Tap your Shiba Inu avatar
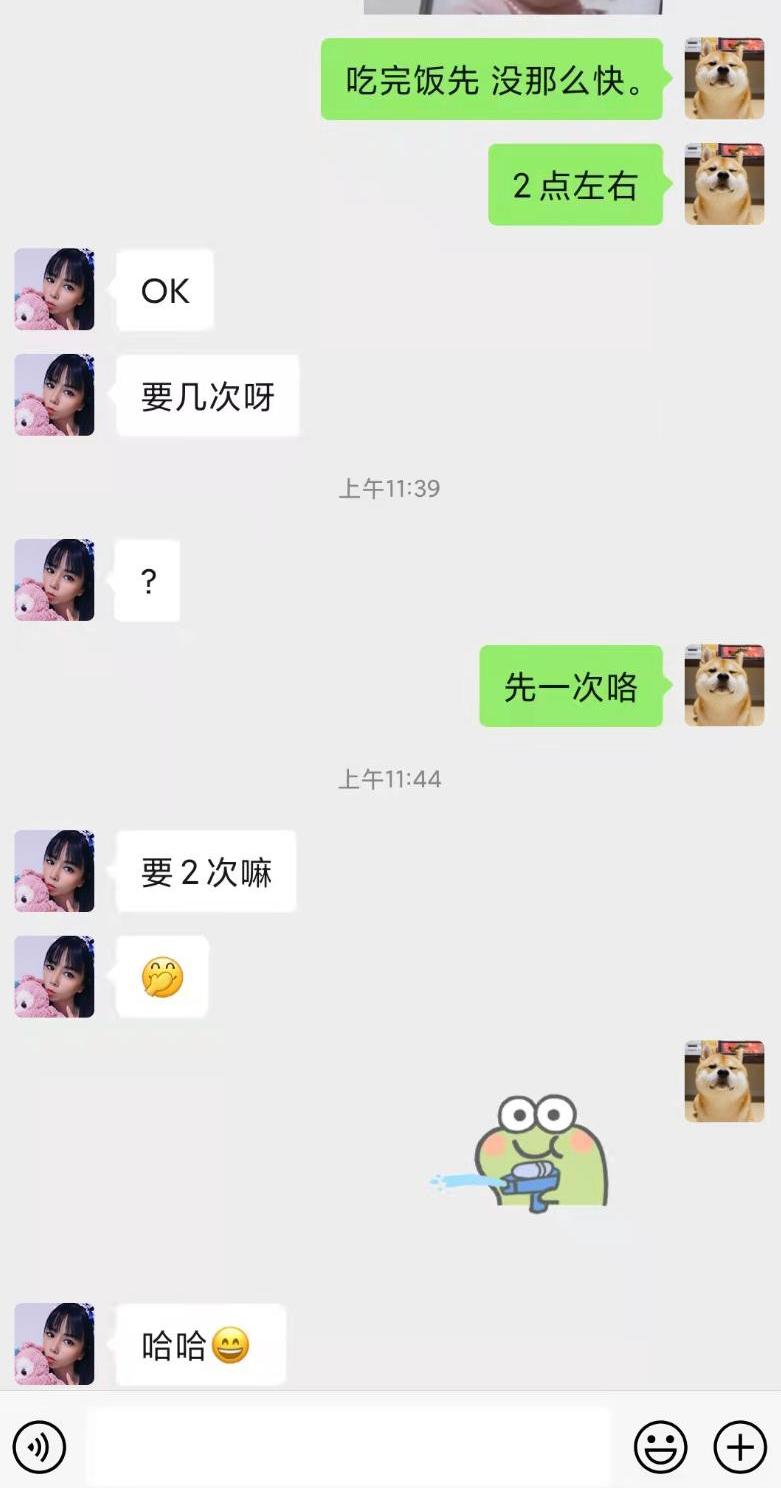The width and height of the screenshot is (781, 1488). pos(722,80)
